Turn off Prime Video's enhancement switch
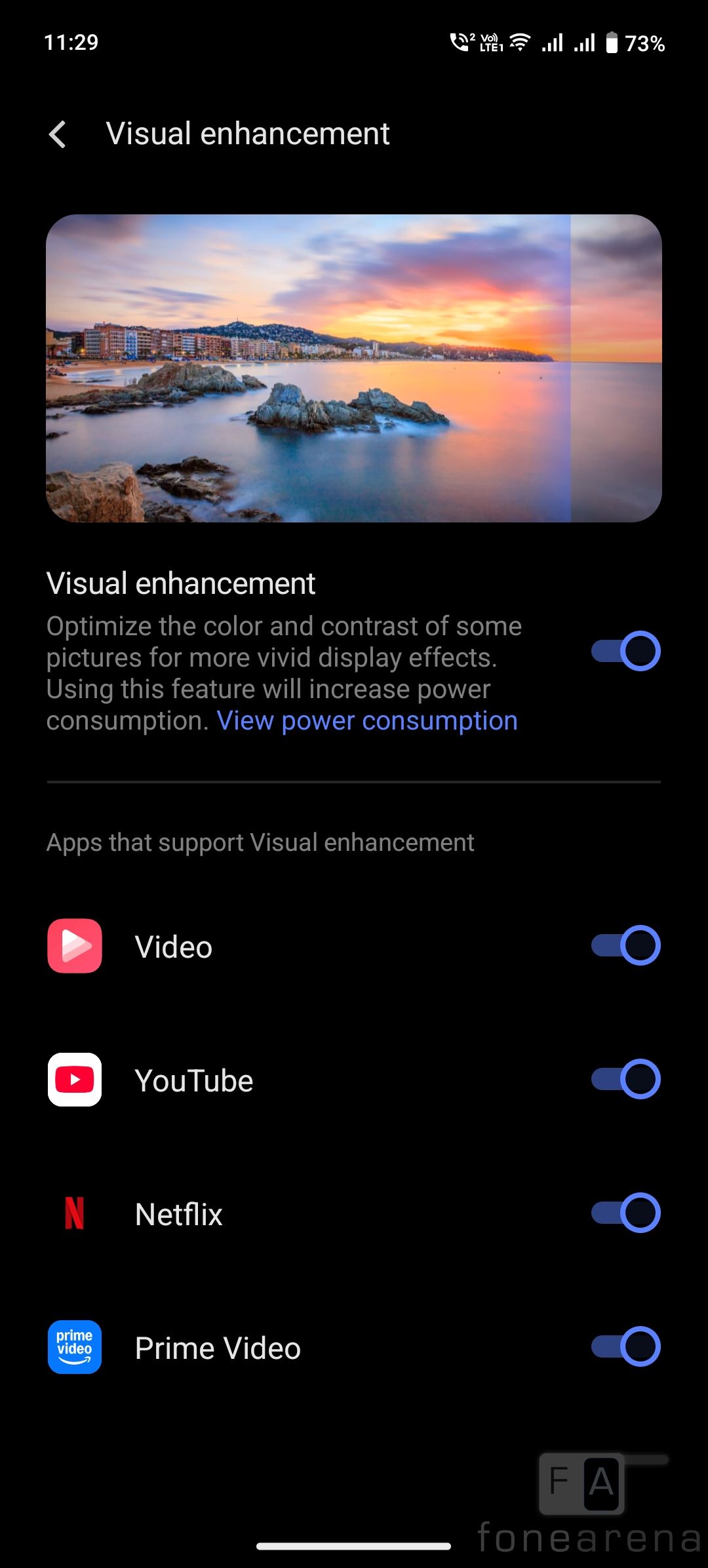708x1568 pixels. point(625,1346)
